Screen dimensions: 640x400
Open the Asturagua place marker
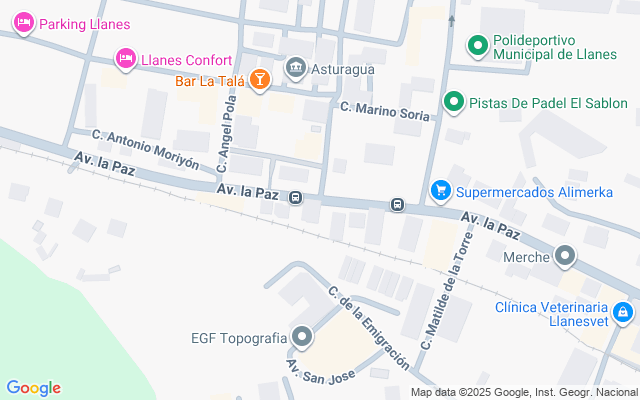(x=296, y=69)
